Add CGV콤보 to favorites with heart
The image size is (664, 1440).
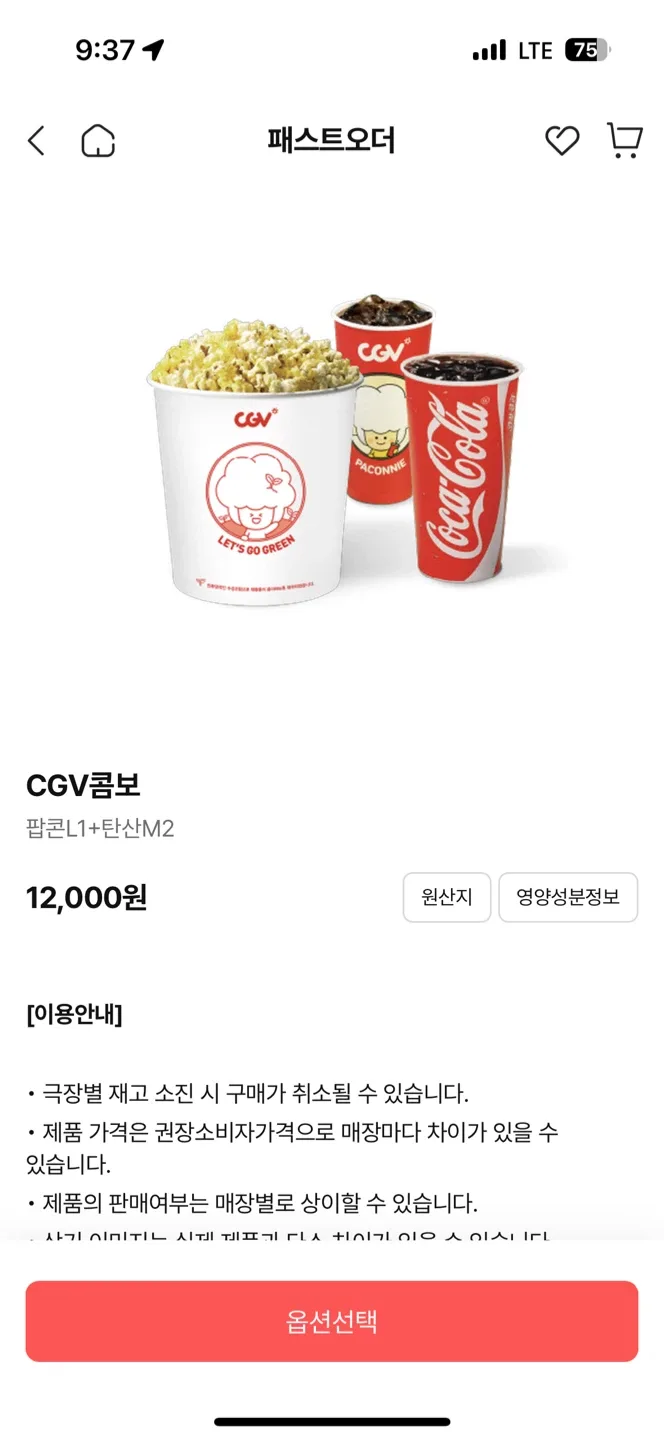[x=562, y=141]
